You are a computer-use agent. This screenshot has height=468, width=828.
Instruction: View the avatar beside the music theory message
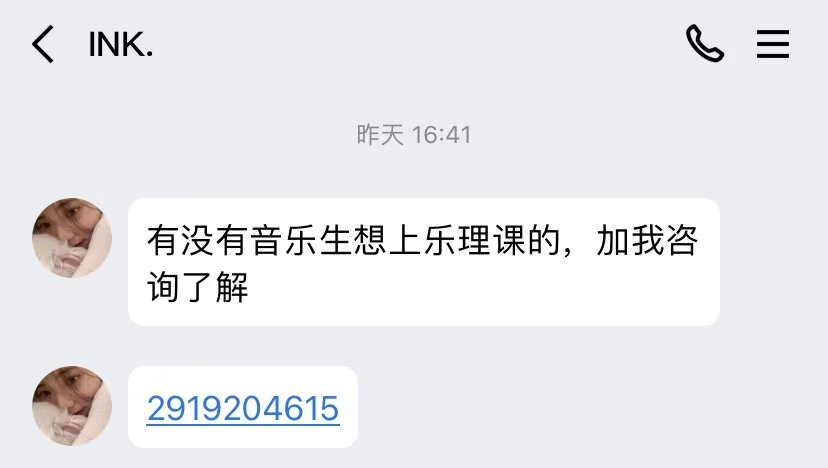[72, 238]
